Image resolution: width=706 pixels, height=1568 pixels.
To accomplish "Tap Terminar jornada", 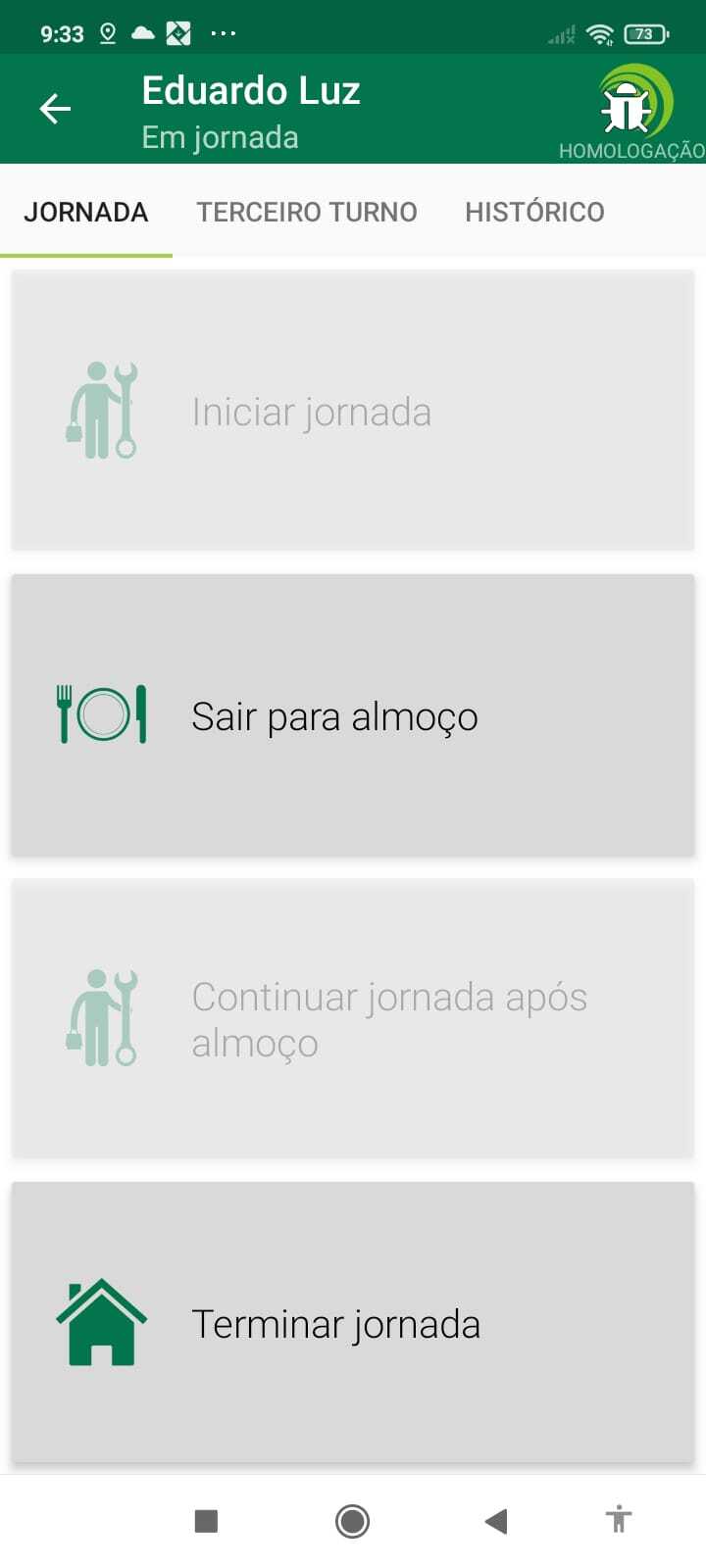I will point(353,1323).
